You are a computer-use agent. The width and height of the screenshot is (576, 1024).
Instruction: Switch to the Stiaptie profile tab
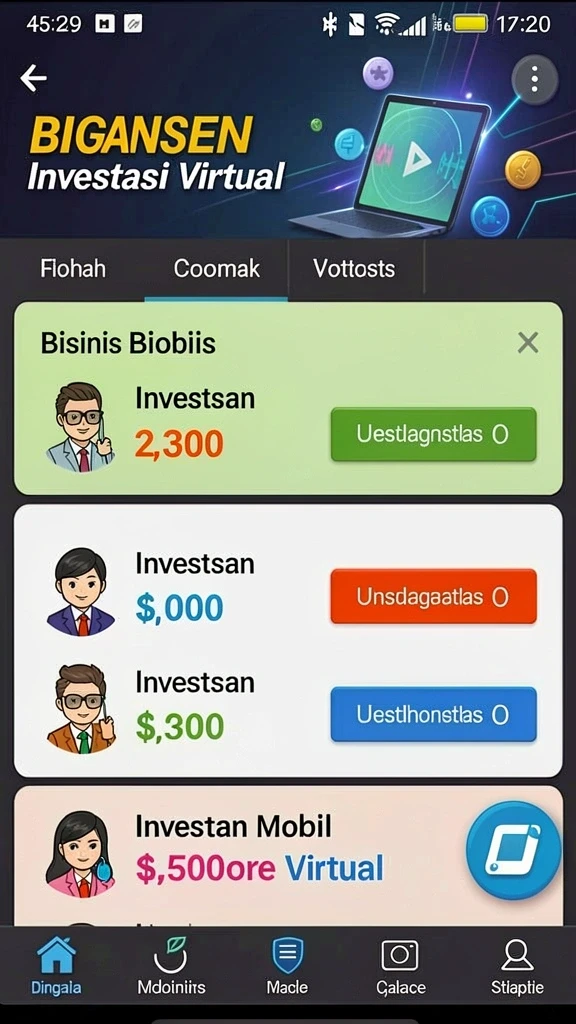click(x=517, y=965)
